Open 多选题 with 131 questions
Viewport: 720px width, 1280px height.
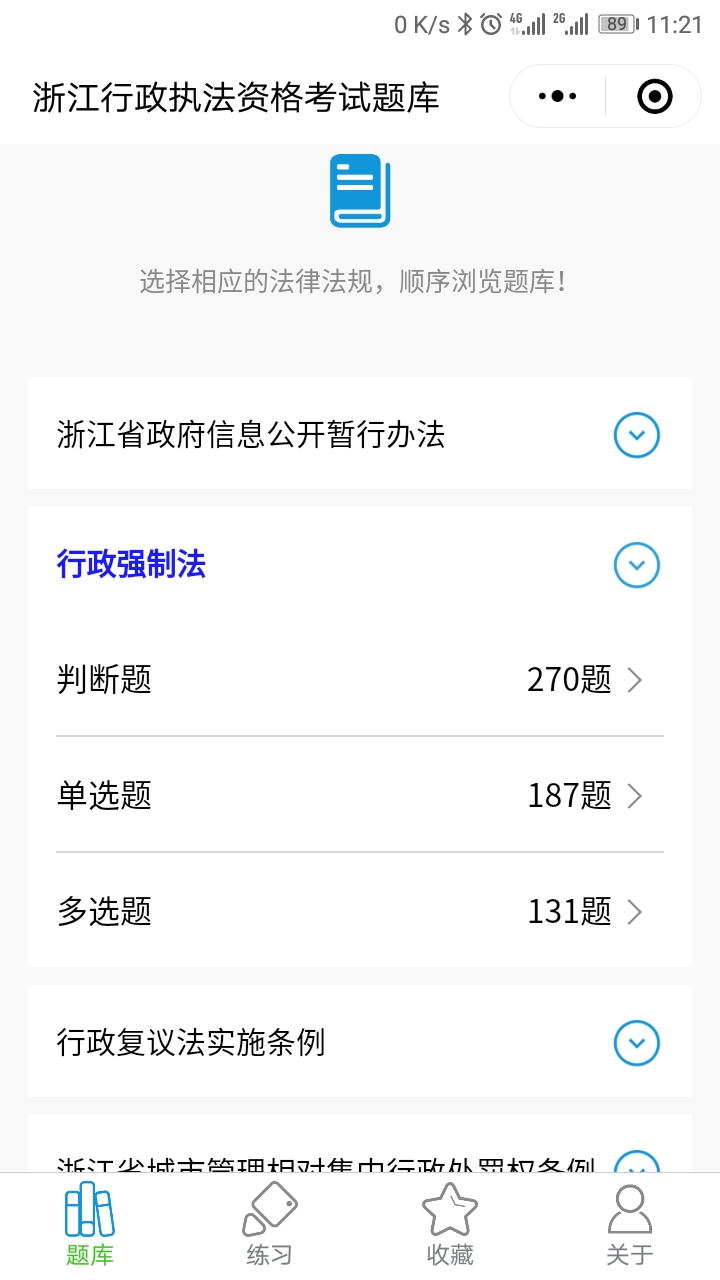tap(360, 911)
